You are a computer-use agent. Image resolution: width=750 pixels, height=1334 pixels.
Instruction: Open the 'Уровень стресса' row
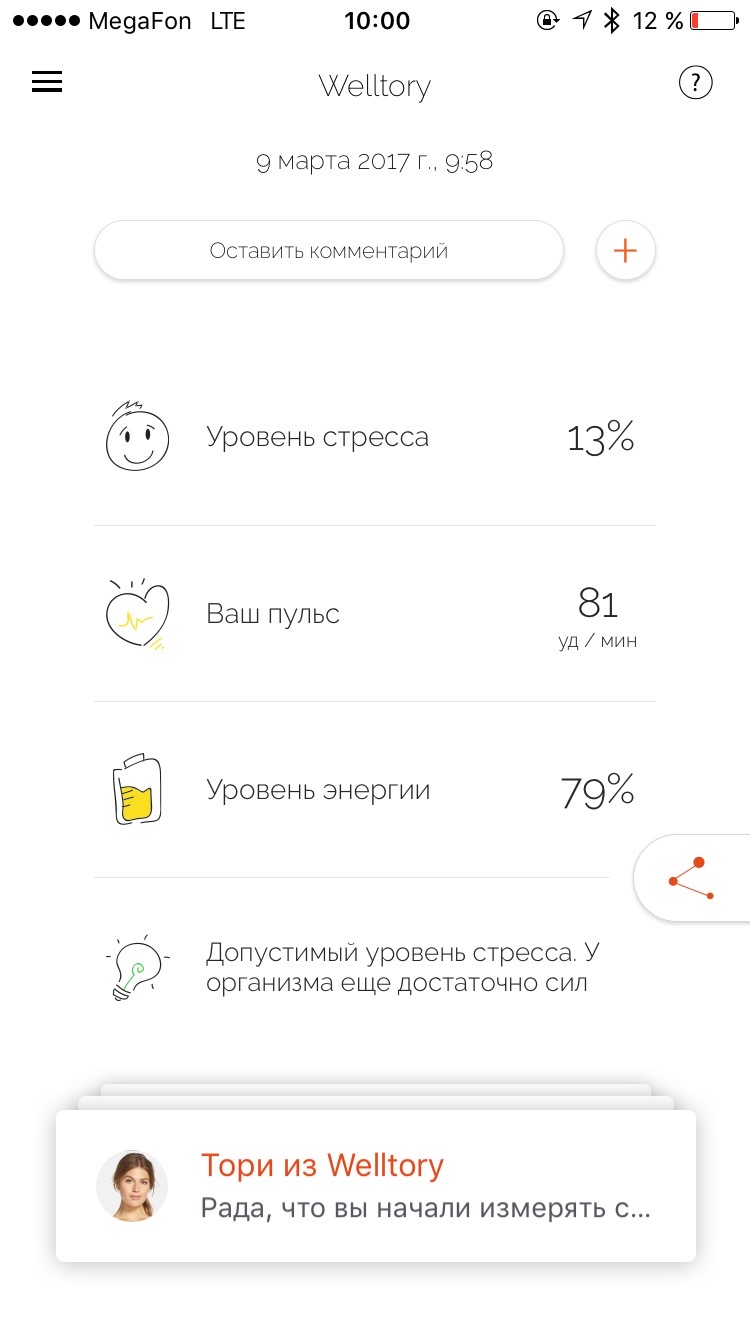374,438
